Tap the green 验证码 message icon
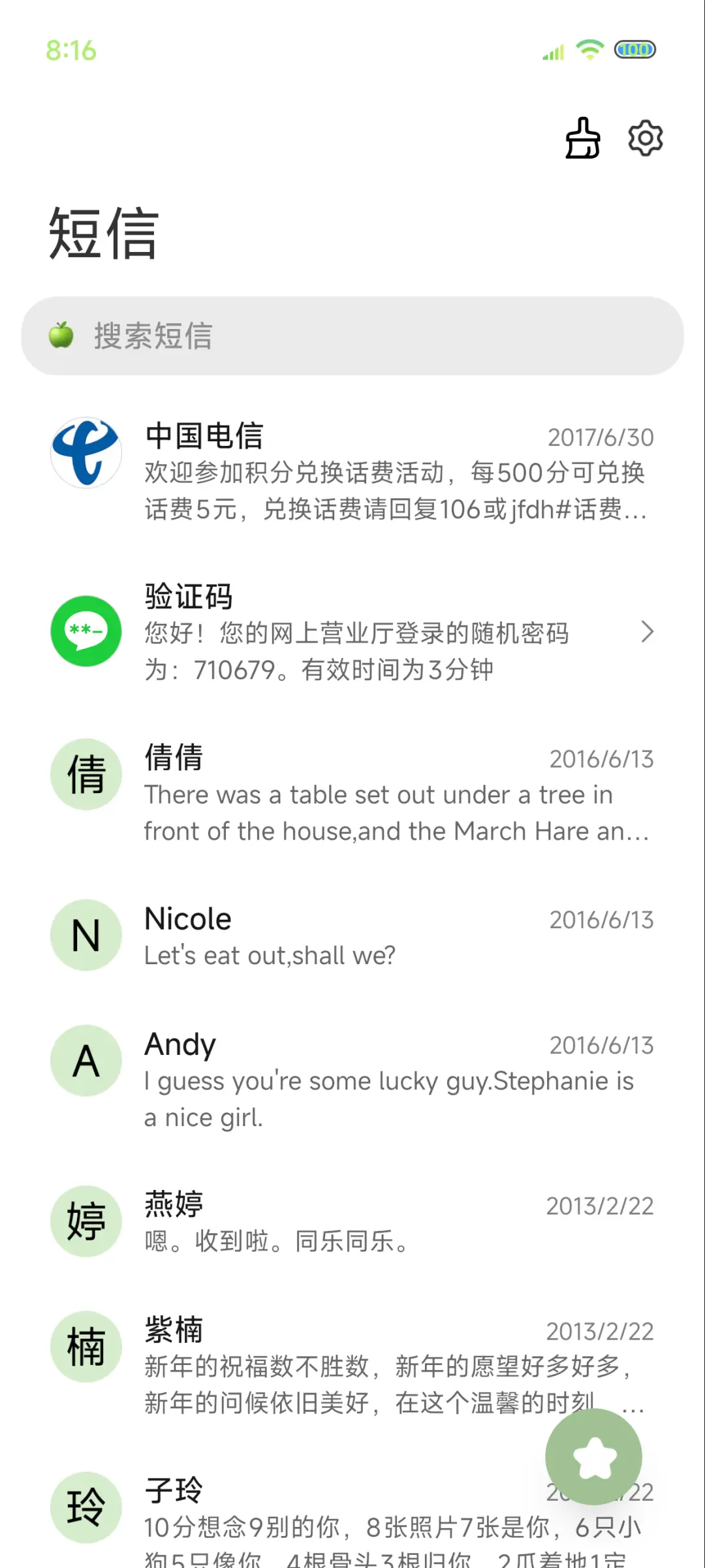The height and width of the screenshot is (1568, 705). (86, 631)
